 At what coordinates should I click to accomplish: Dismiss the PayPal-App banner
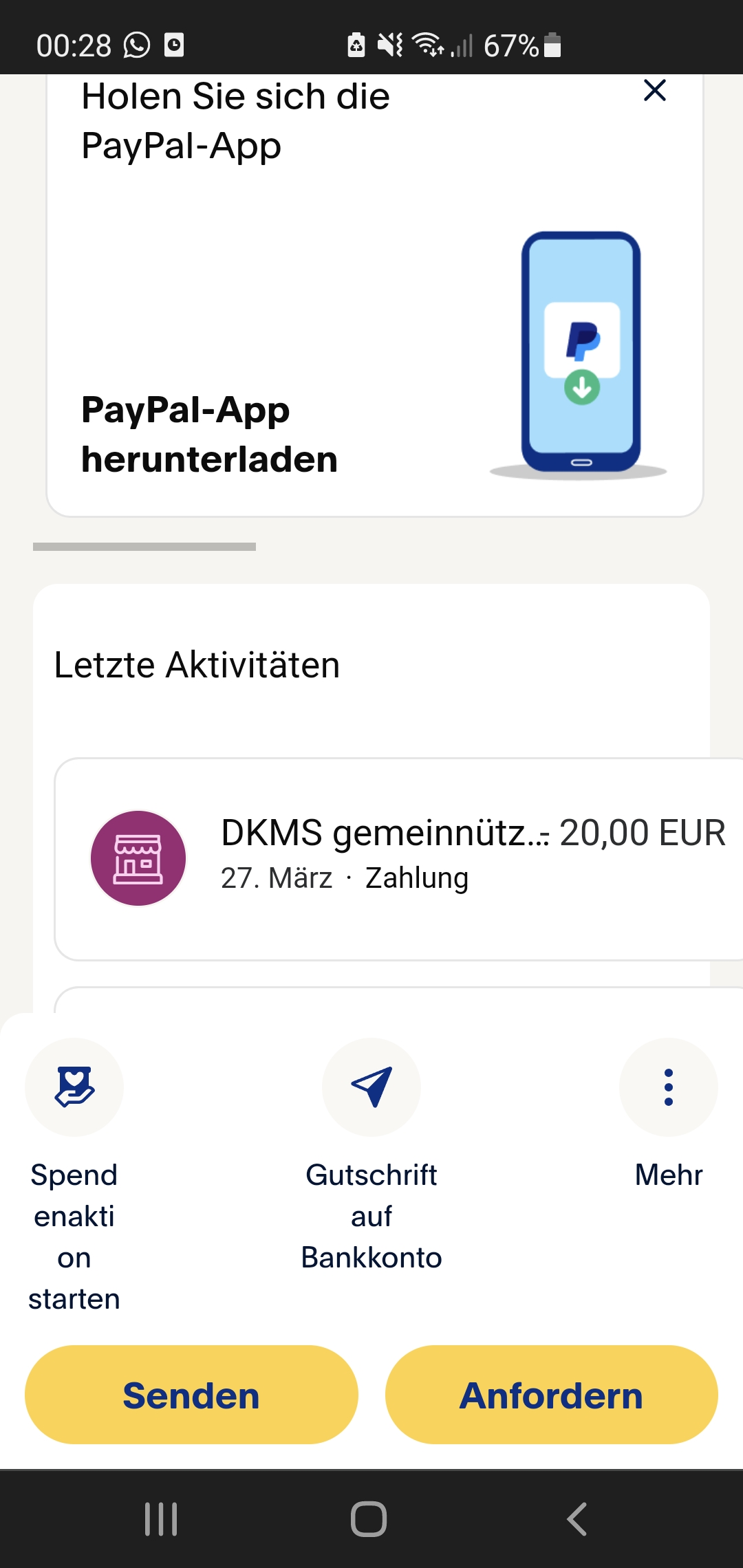coord(654,90)
